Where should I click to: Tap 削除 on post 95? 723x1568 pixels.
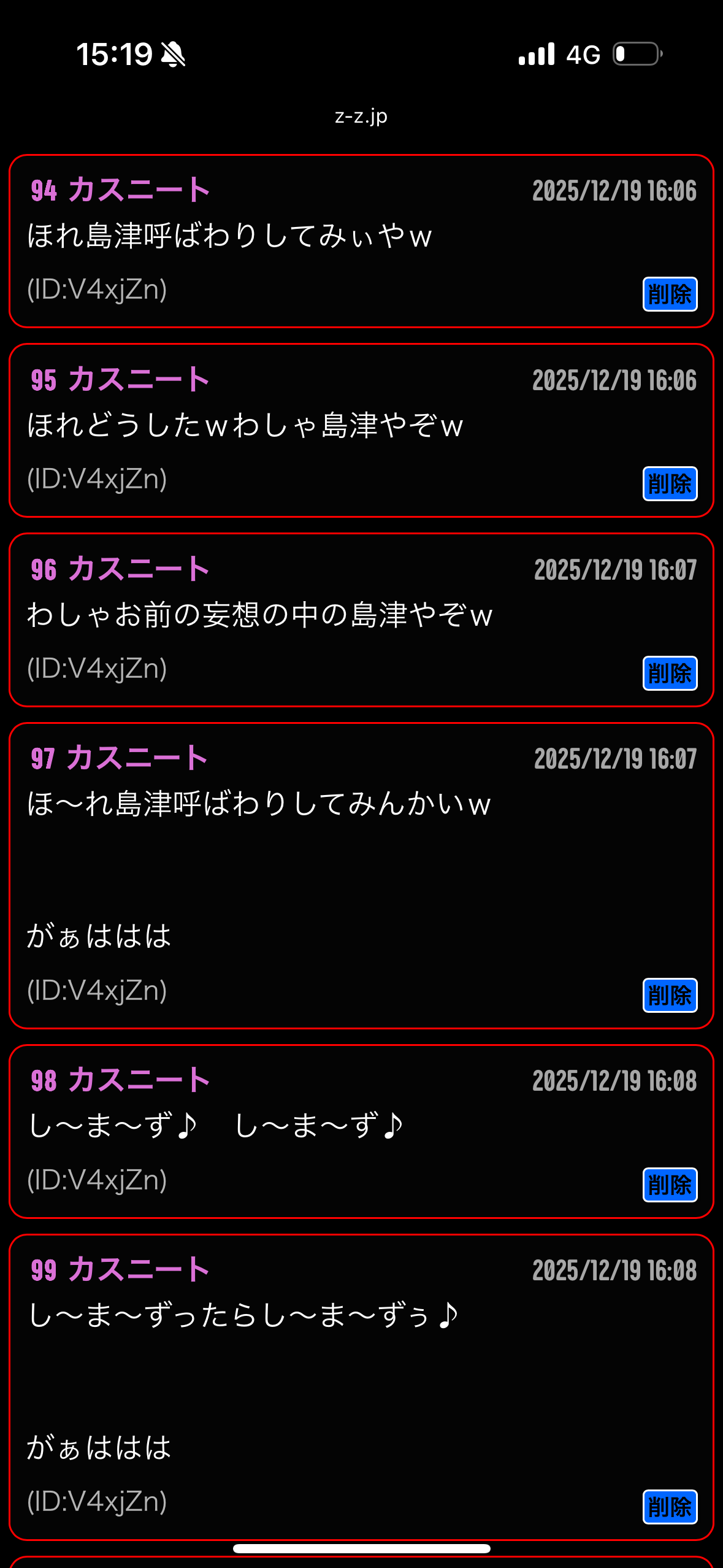[x=670, y=484]
